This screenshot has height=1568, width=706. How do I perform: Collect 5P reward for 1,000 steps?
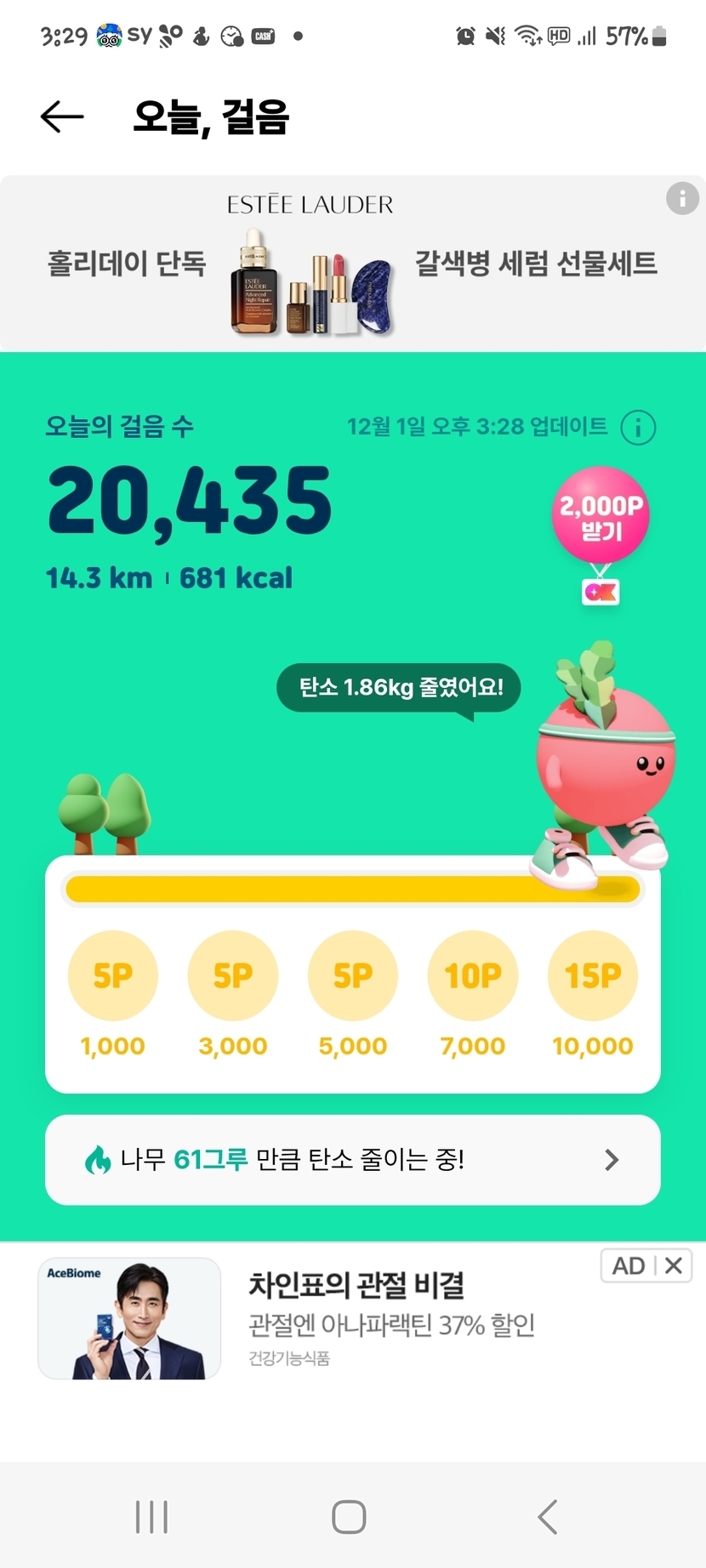pyautogui.click(x=112, y=975)
